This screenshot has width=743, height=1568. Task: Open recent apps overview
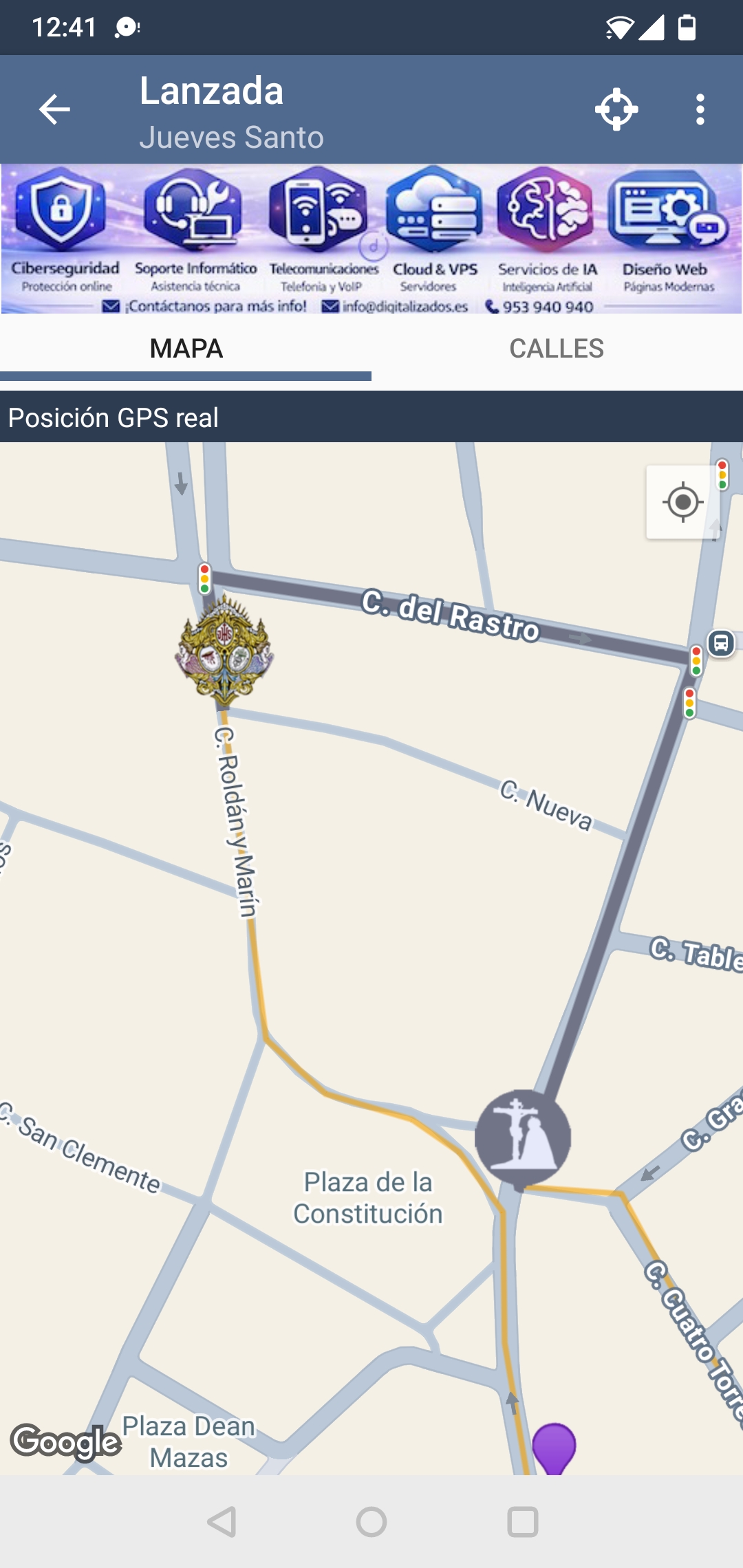(523, 1521)
